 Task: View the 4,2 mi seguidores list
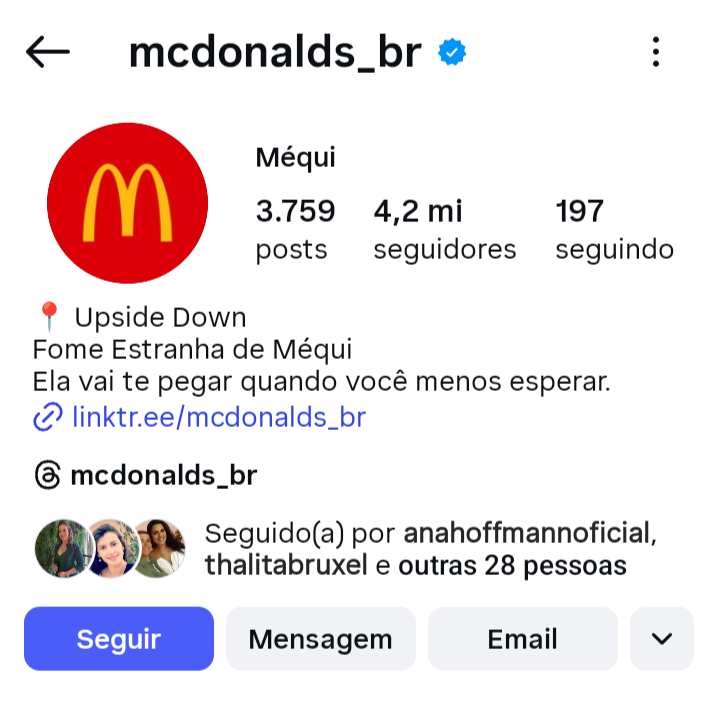pyautogui.click(x=444, y=229)
